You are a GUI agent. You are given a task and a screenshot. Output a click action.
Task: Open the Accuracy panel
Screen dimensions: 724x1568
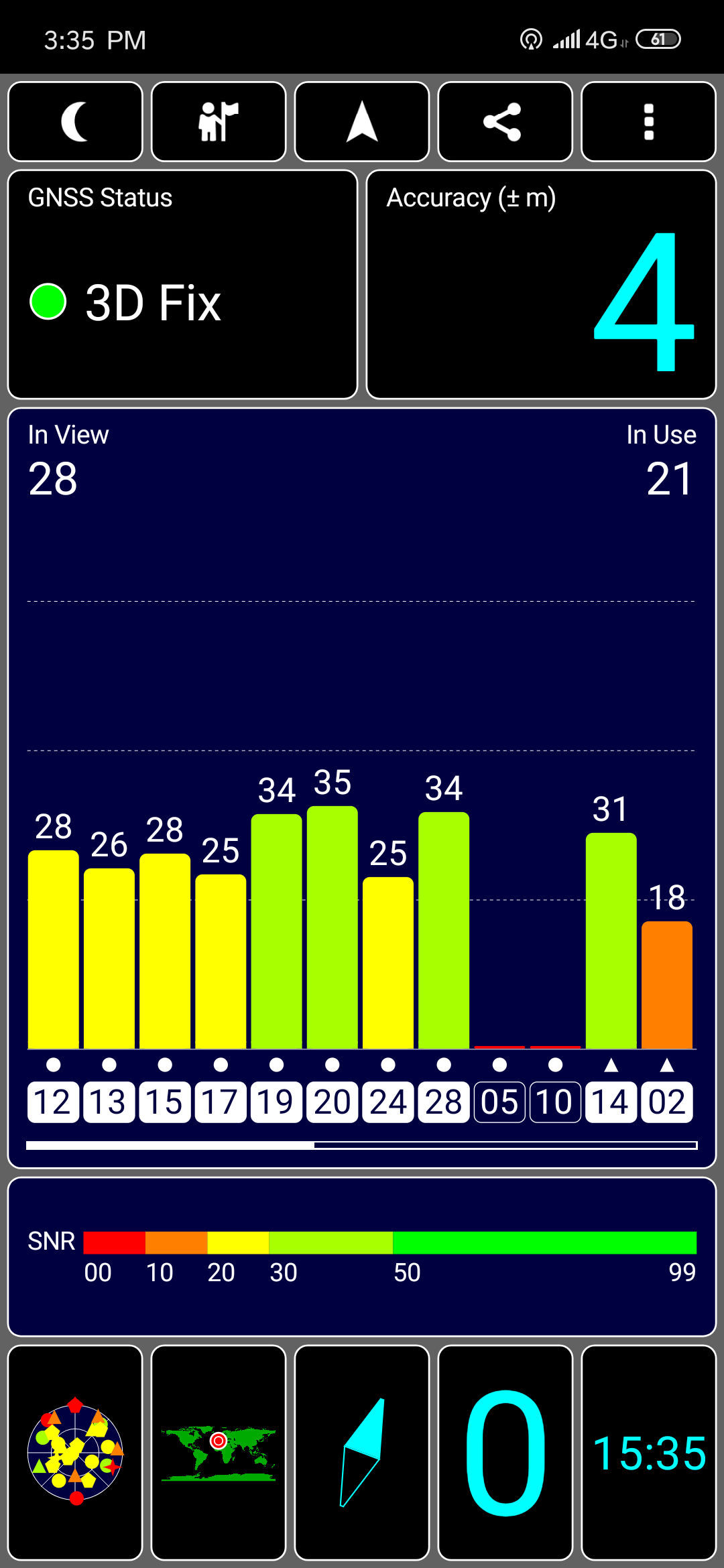tap(541, 285)
